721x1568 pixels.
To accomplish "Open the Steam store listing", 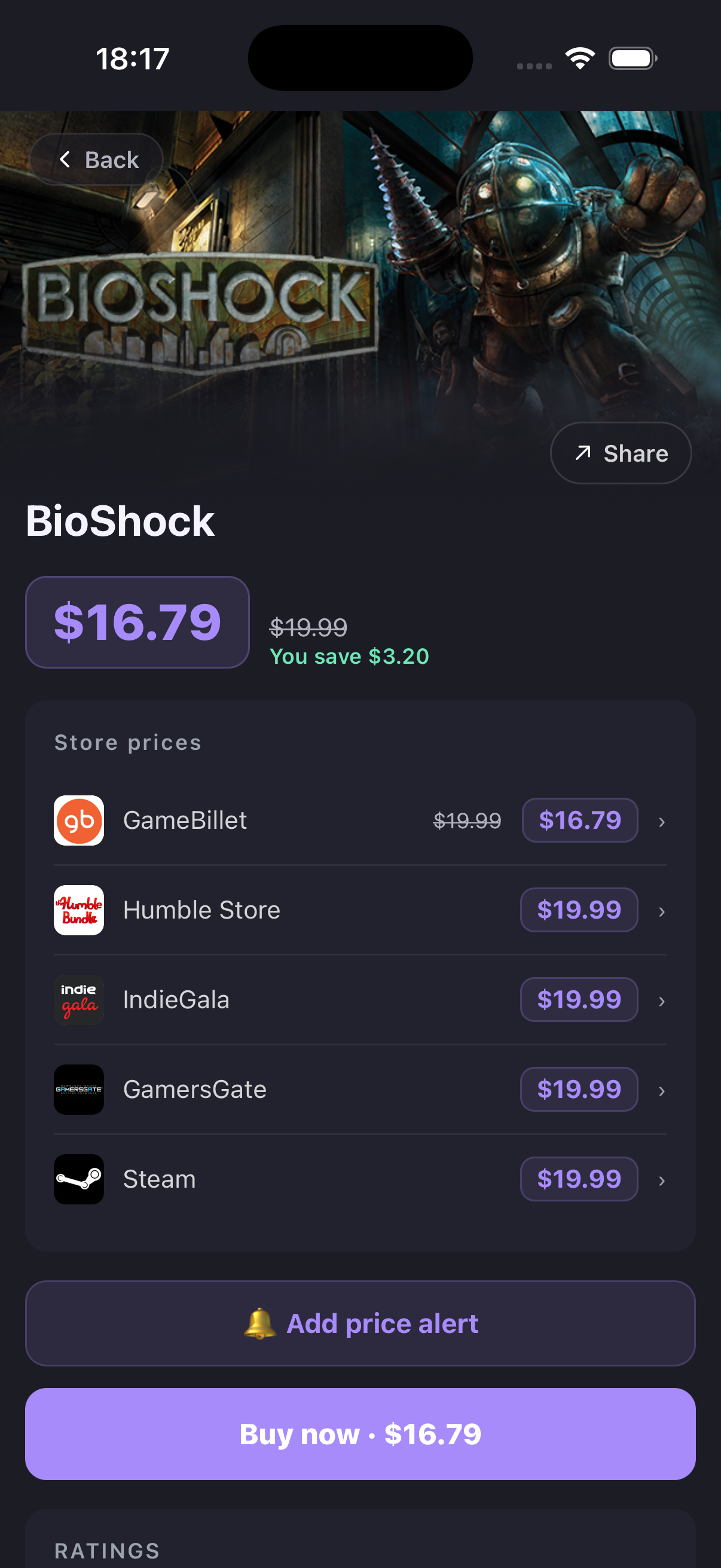I will 360,1179.
